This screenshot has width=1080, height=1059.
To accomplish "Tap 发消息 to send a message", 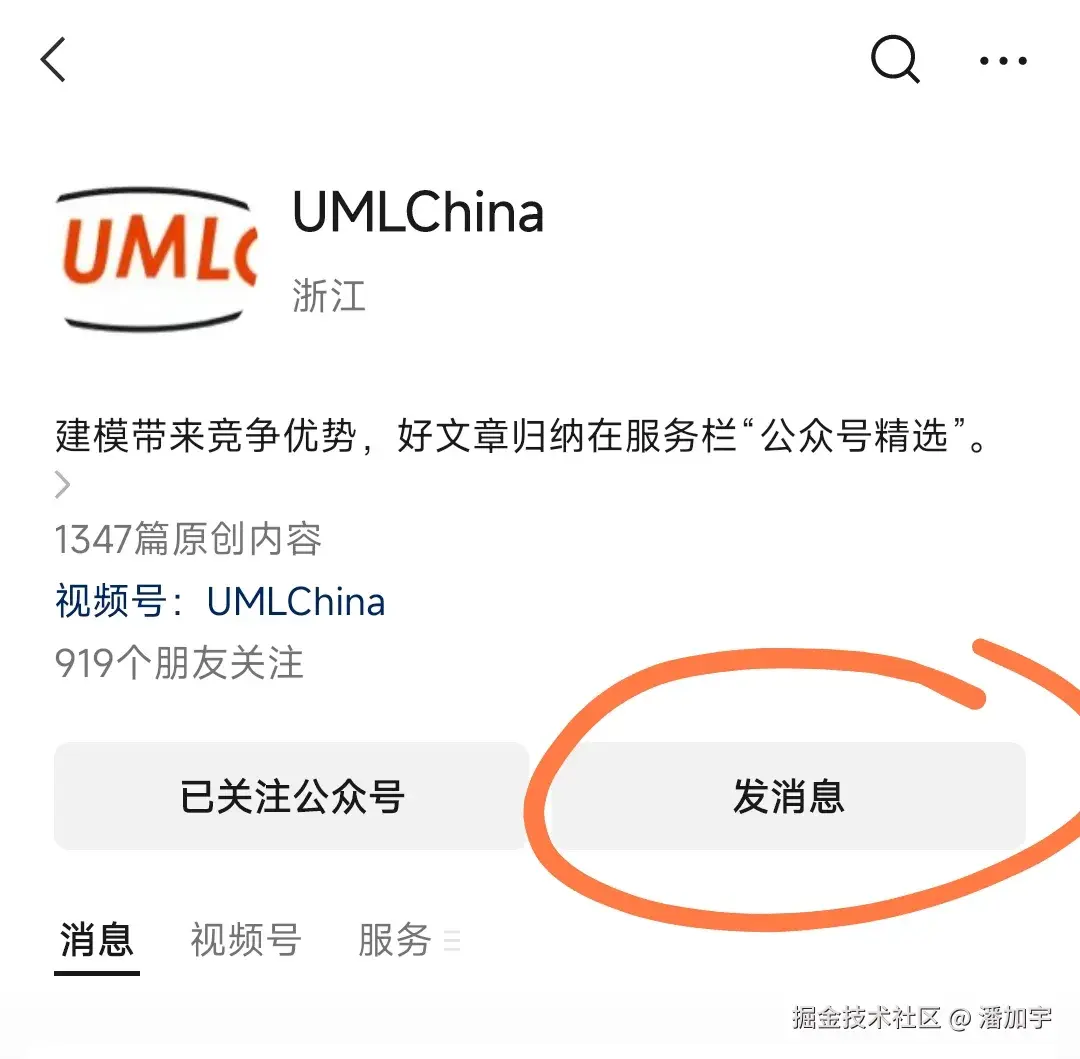I will [x=788, y=797].
